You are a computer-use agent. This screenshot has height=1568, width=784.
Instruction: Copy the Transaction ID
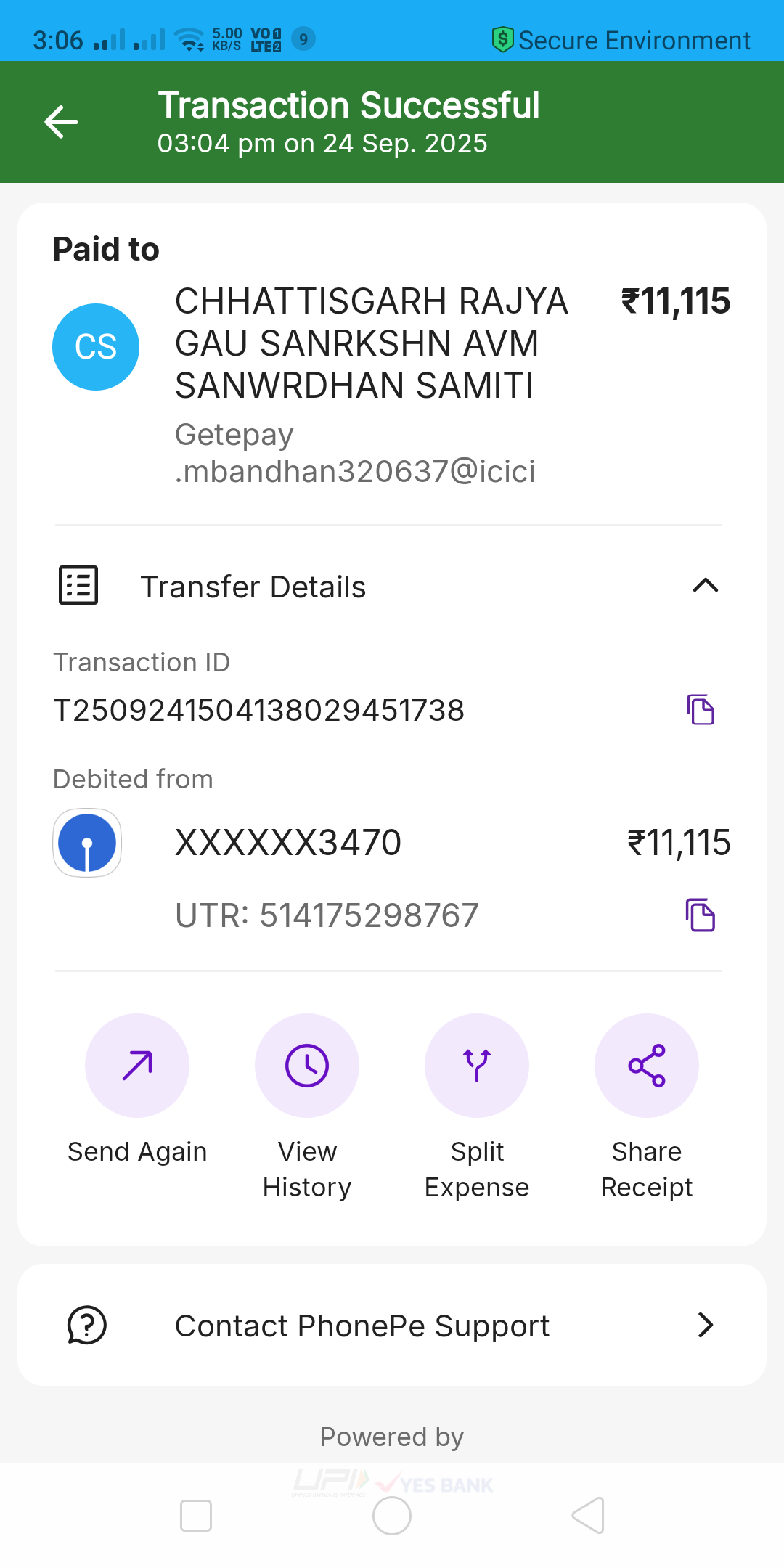(x=701, y=709)
